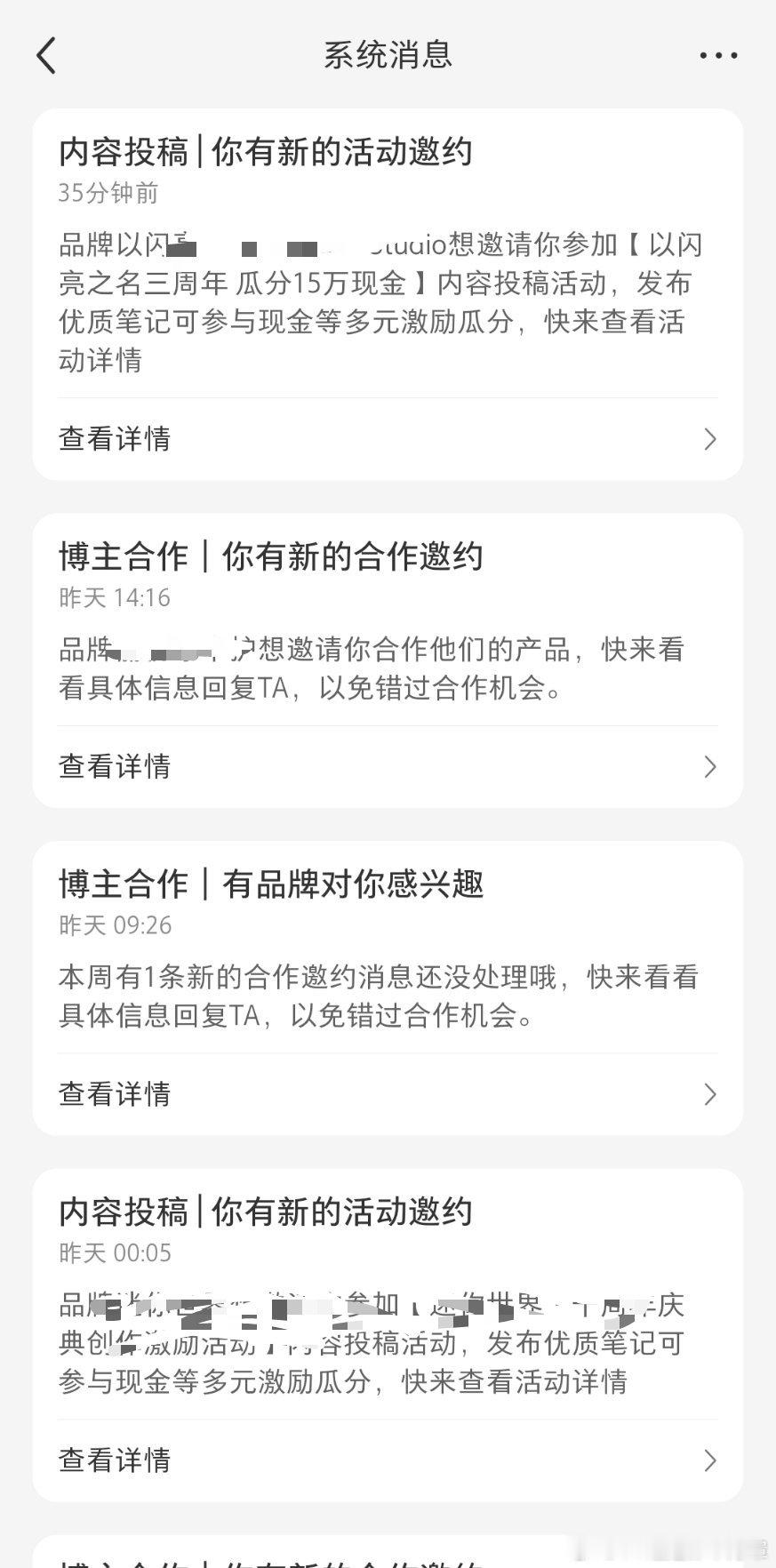Screen dimensions: 776x1568
Task: Click the timestamp 昨天 09:26
Action: tap(114, 924)
